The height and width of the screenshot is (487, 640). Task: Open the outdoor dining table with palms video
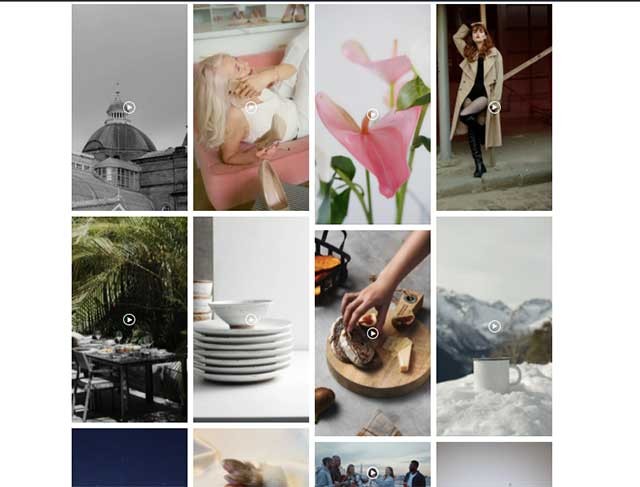click(129, 320)
